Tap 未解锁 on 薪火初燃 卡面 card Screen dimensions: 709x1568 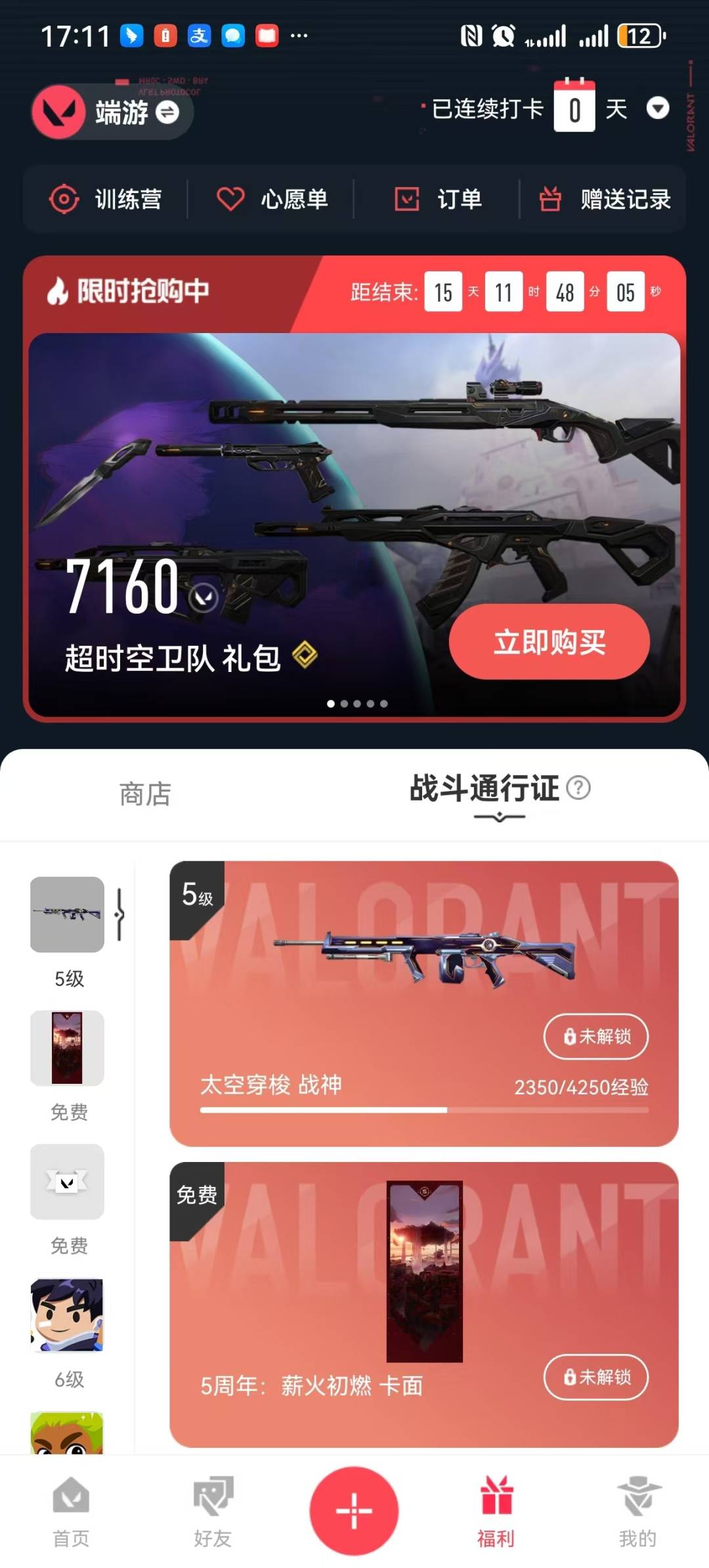point(596,1377)
